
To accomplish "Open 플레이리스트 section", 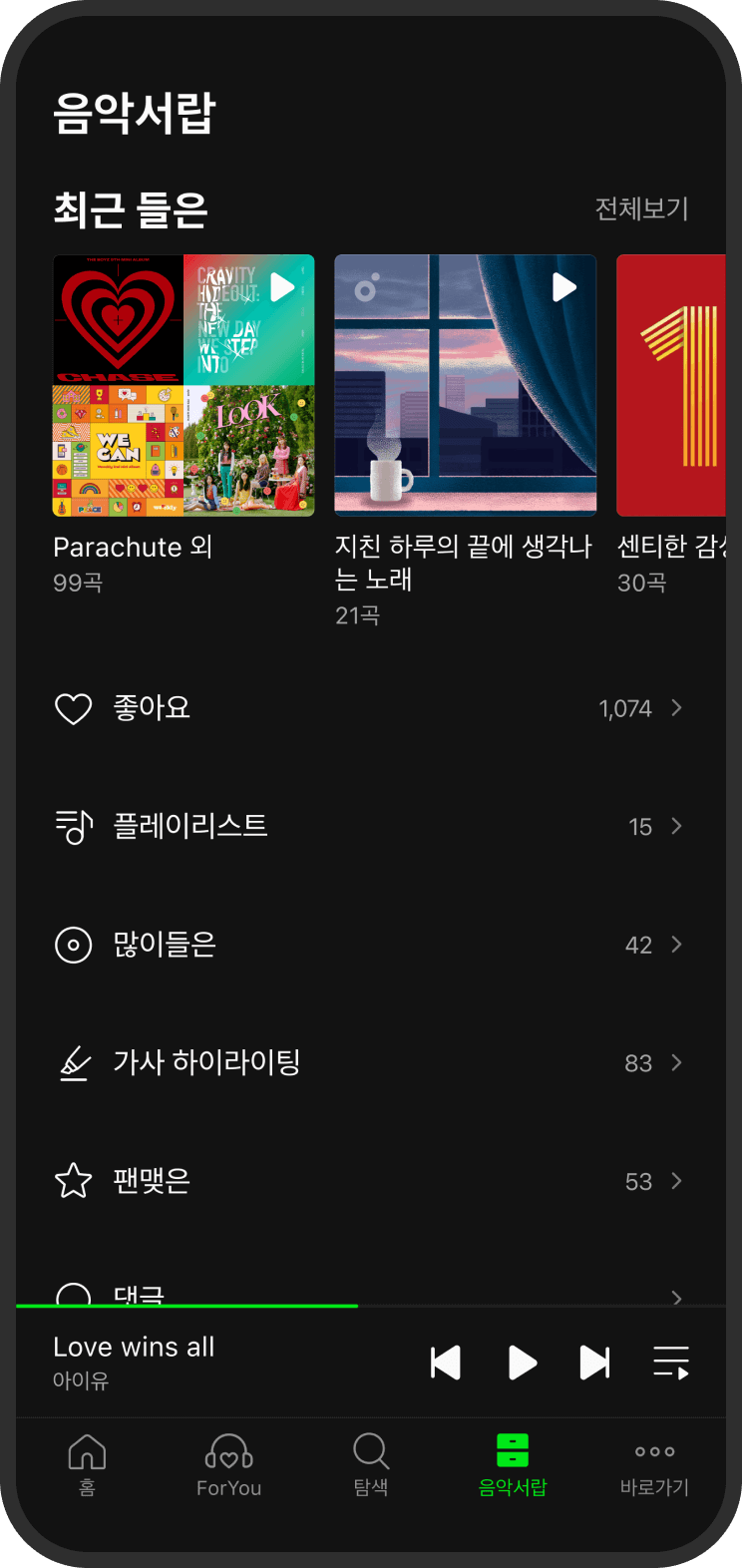I will [x=370, y=826].
